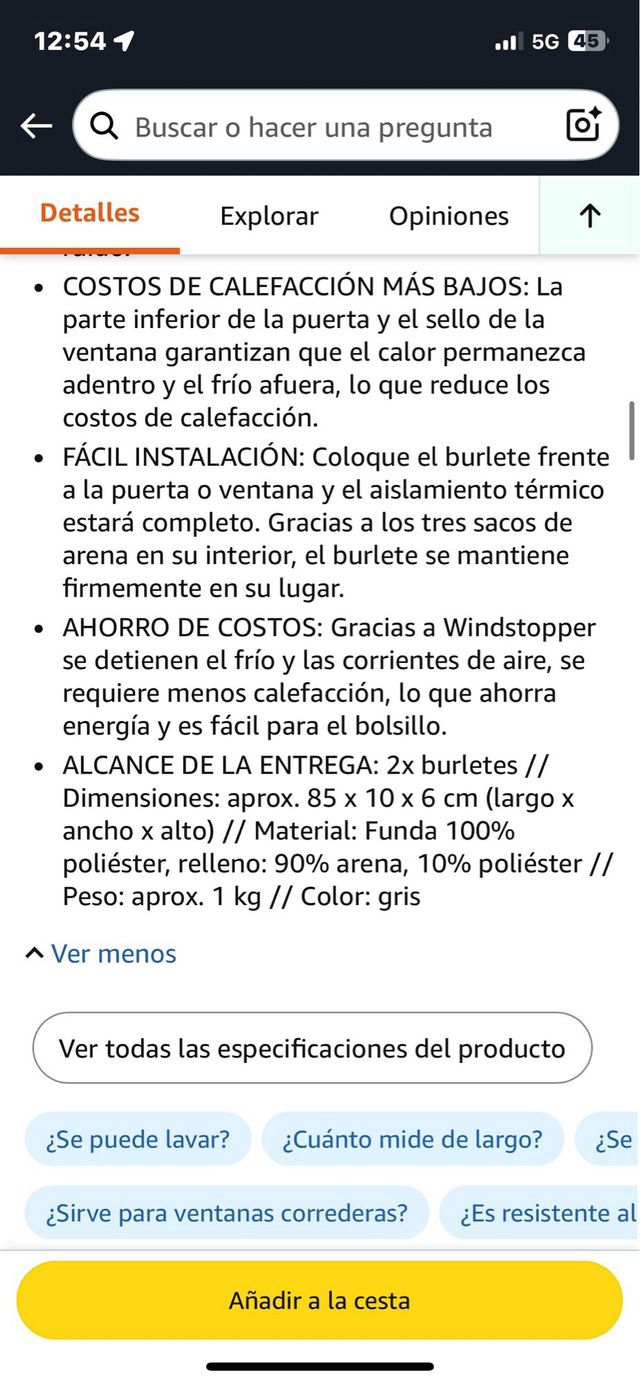Tap the '¿Es resistente al' question chip
This screenshot has height=1384, width=640.
(x=546, y=1213)
